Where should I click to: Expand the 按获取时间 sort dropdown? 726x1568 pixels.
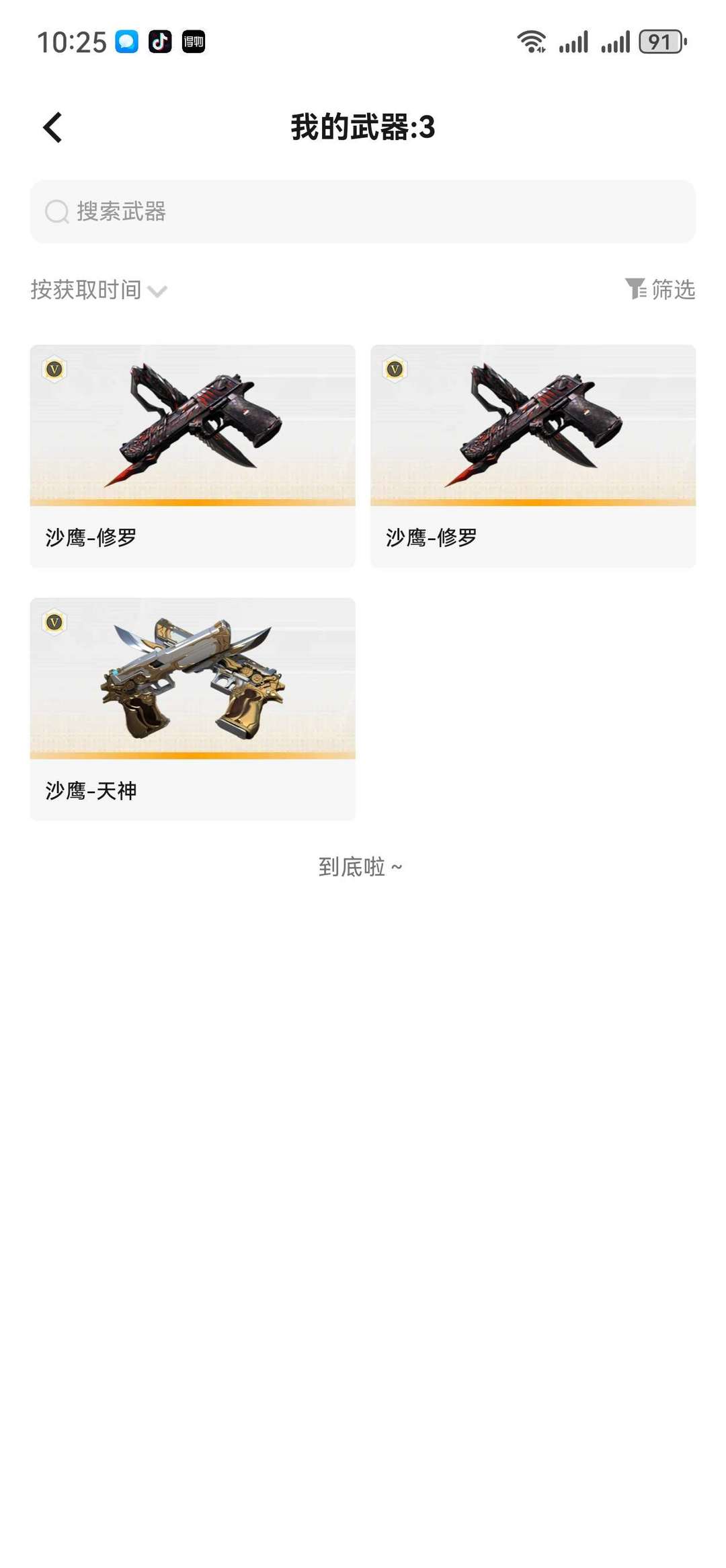click(x=99, y=290)
